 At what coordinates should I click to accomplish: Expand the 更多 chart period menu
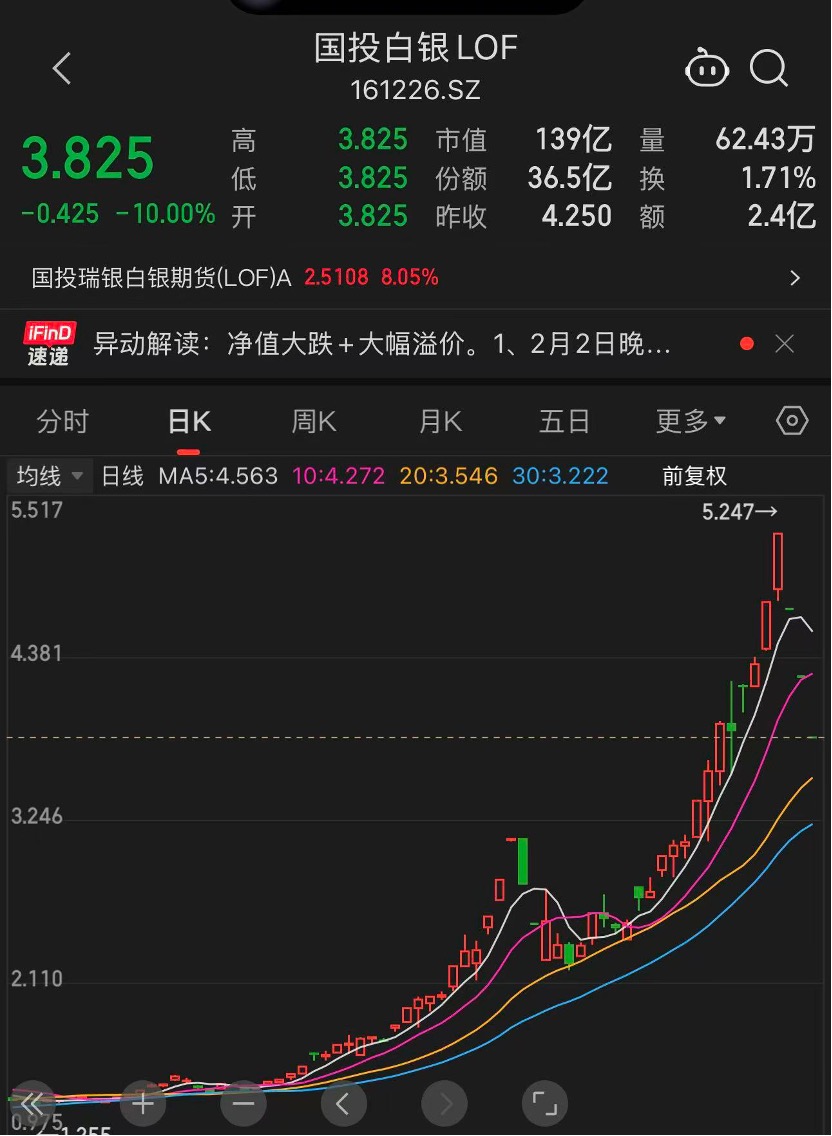click(691, 422)
